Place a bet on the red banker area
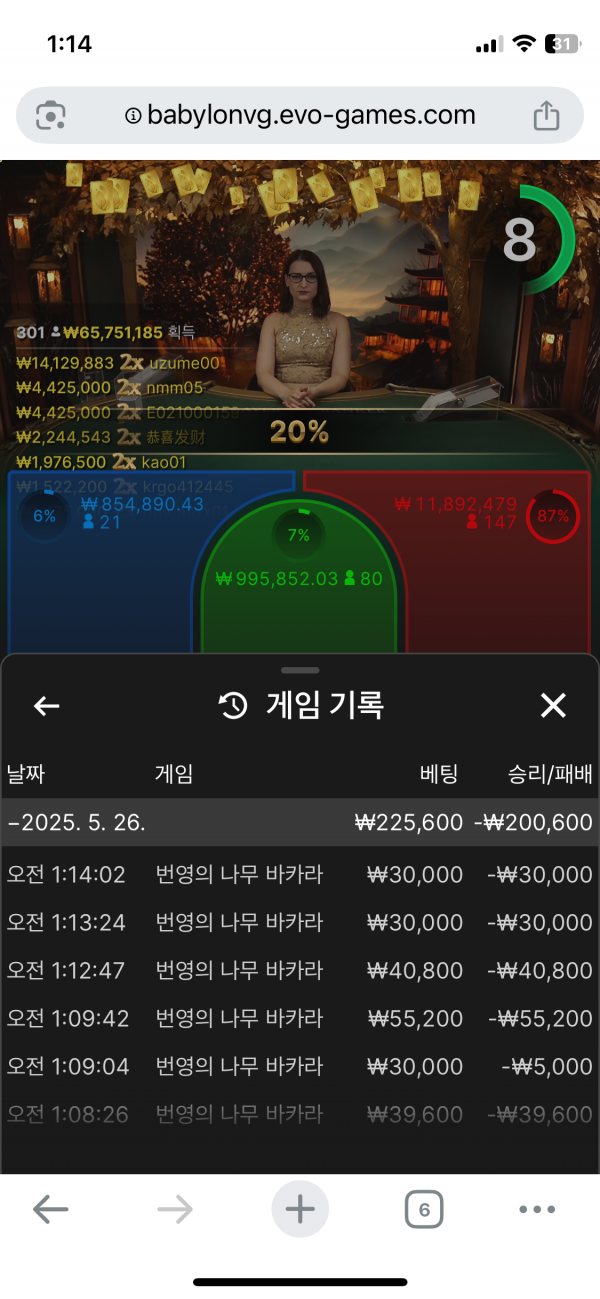 (500, 580)
